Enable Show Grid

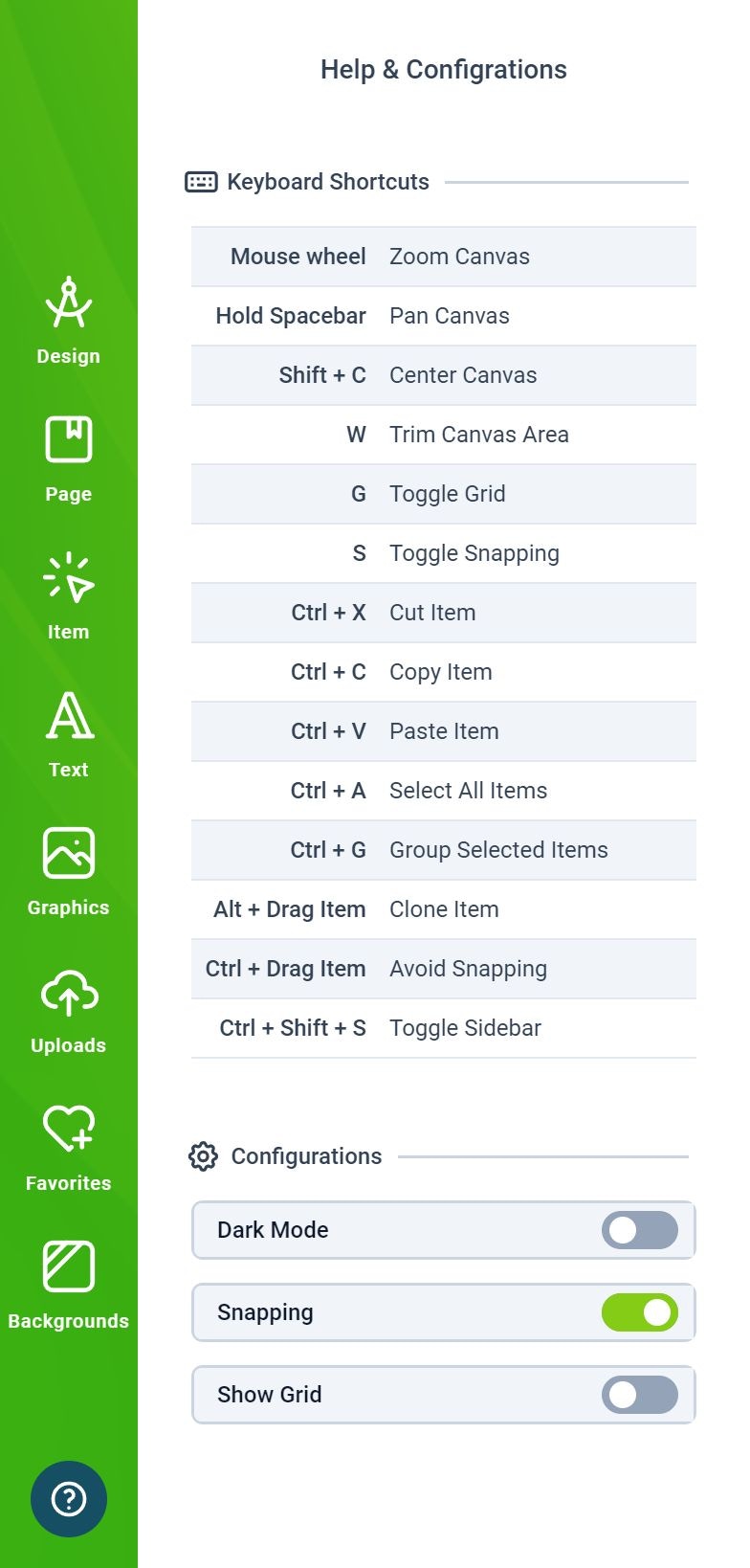639,1395
